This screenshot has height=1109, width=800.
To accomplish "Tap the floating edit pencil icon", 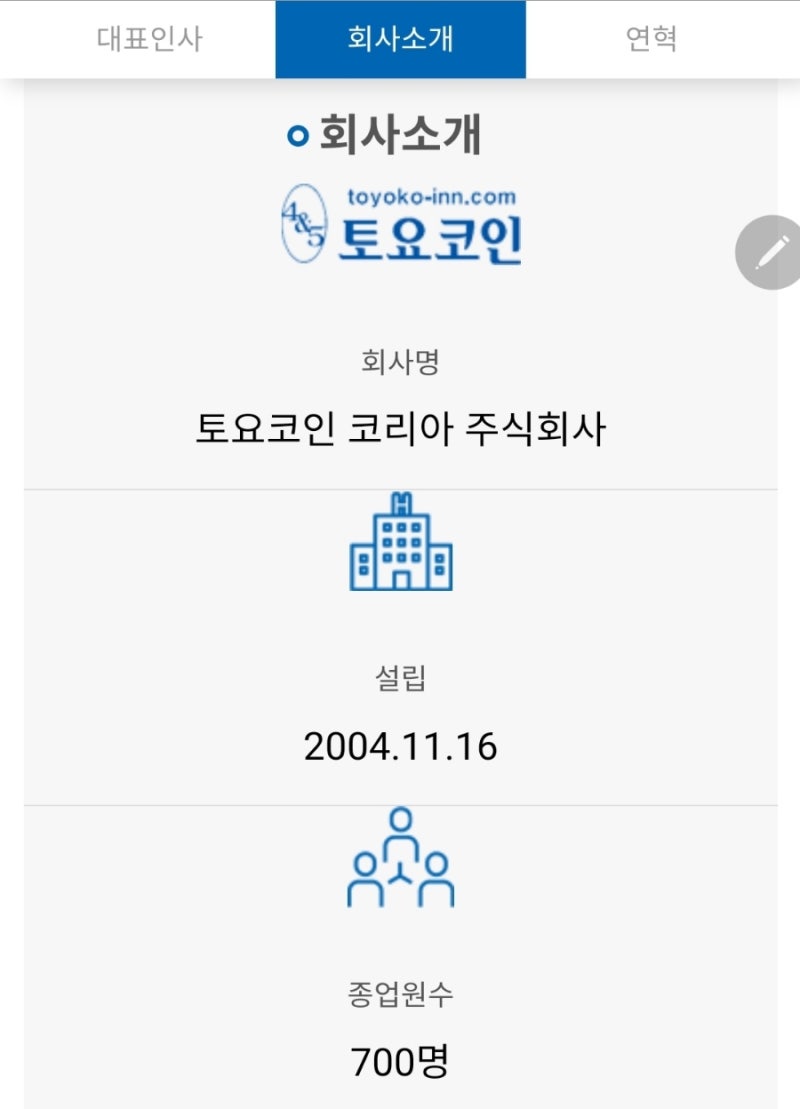I will [768, 253].
